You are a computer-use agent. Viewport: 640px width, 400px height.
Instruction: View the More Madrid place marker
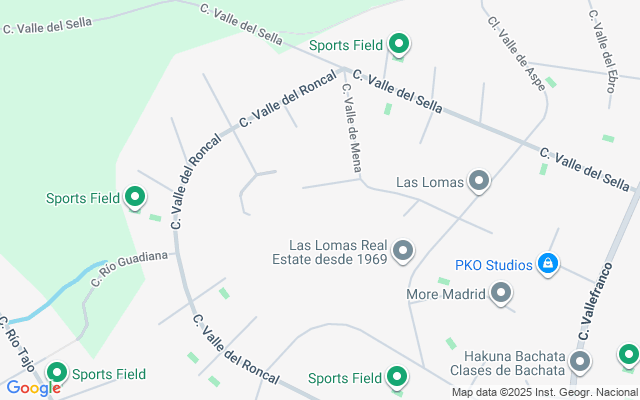click(501, 294)
